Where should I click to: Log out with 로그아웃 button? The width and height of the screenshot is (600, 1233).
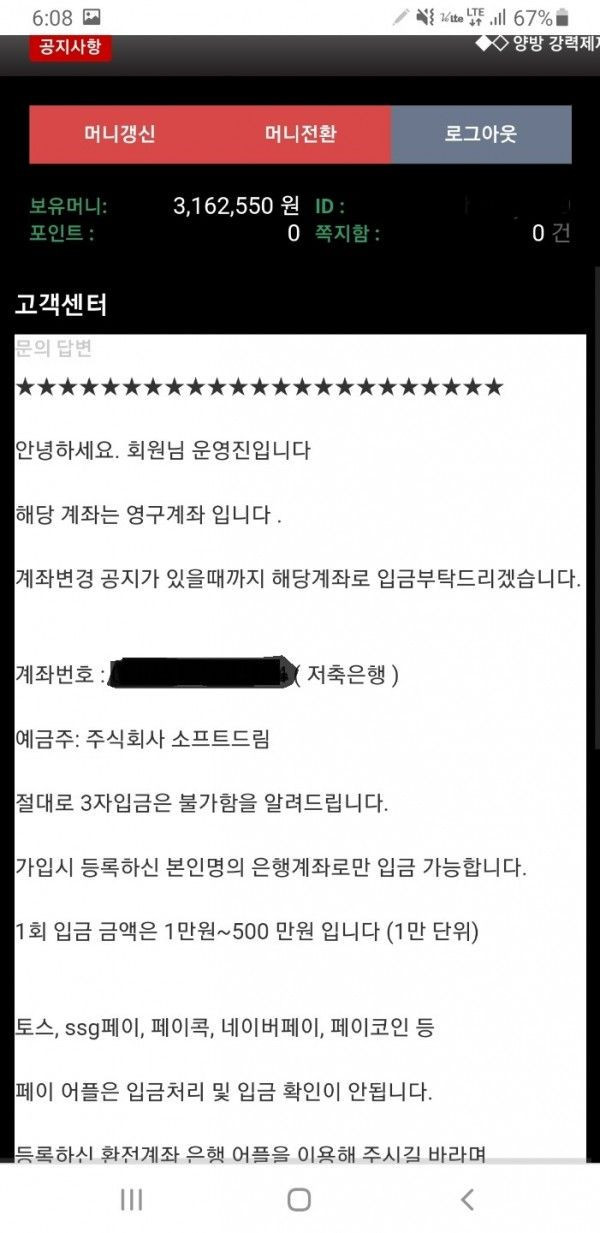tap(481, 134)
